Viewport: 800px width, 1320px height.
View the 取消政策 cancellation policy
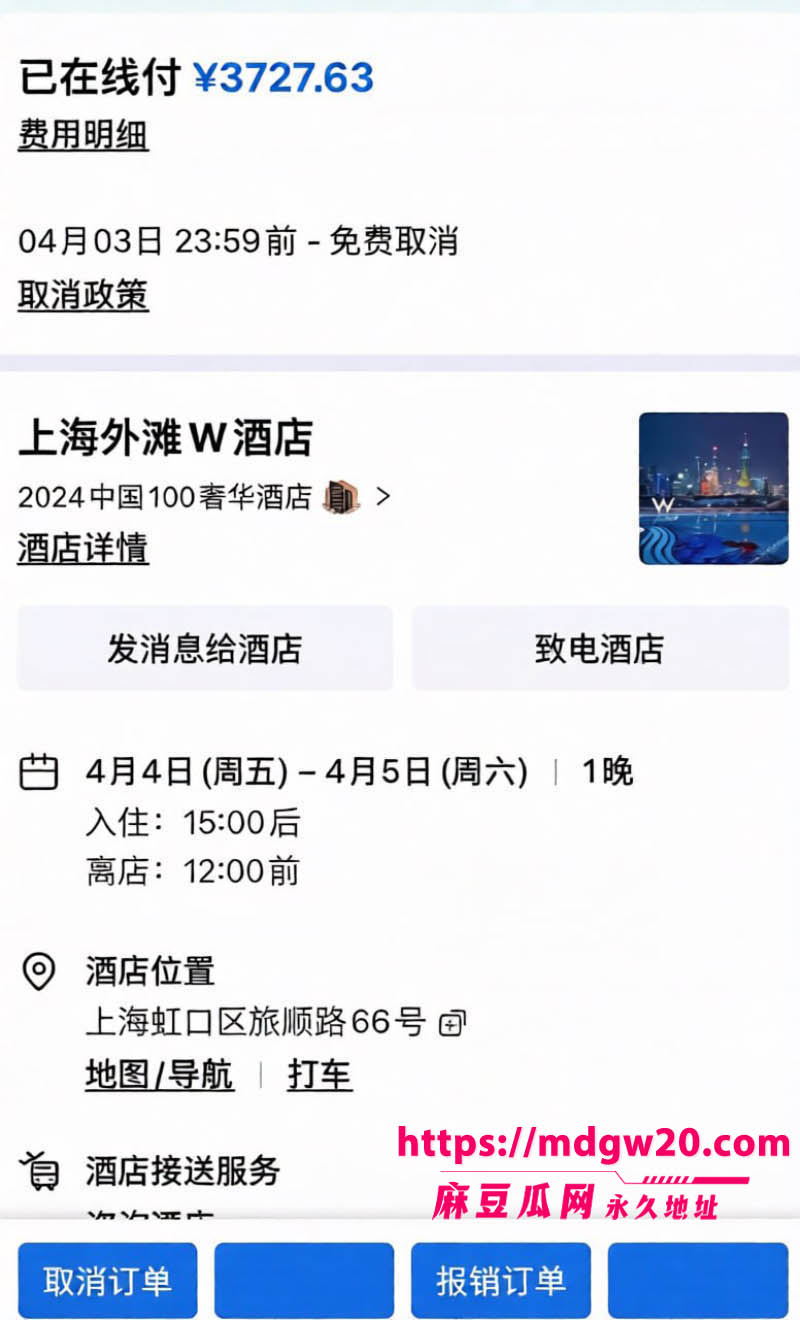pyautogui.click(x=83, y=295)
